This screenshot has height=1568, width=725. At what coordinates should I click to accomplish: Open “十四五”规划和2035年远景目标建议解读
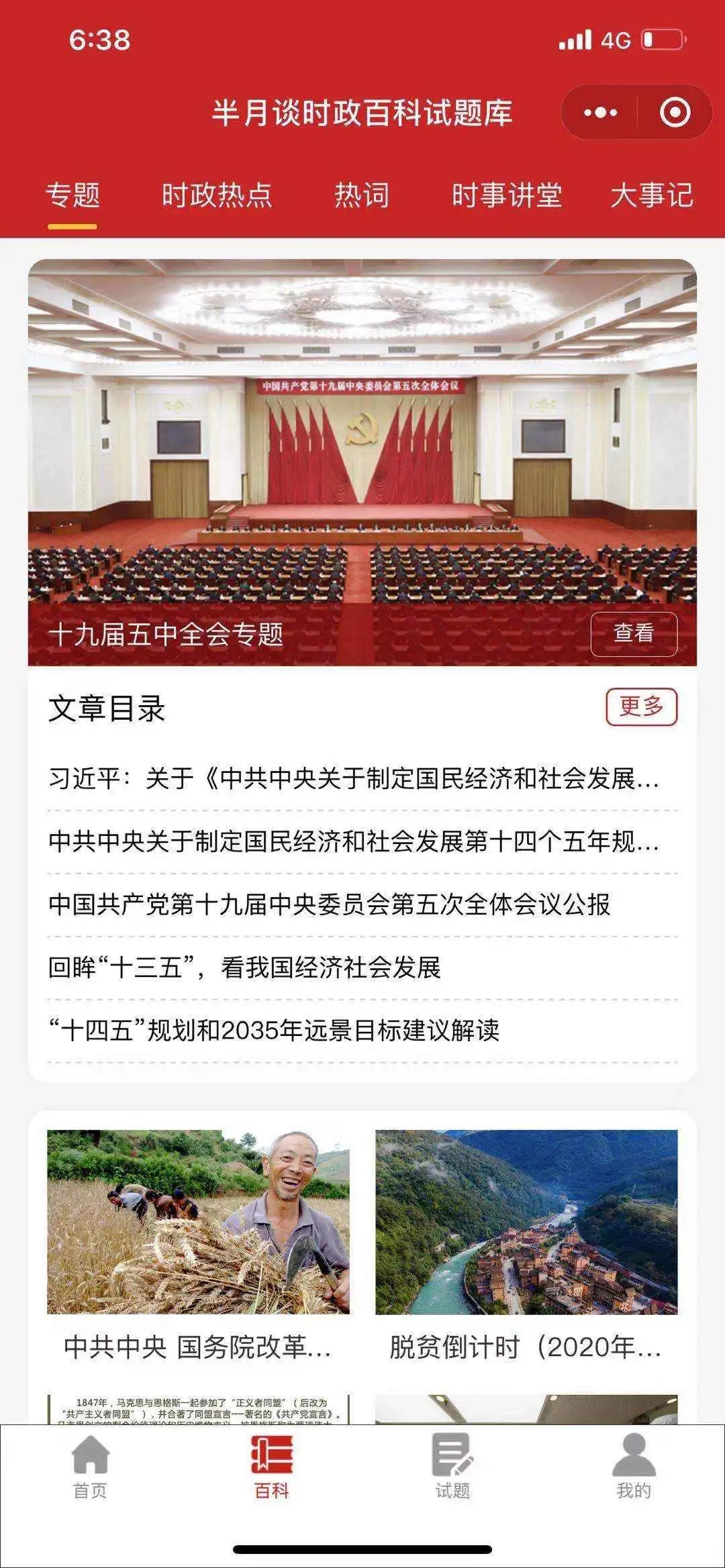click(274, 1031)
